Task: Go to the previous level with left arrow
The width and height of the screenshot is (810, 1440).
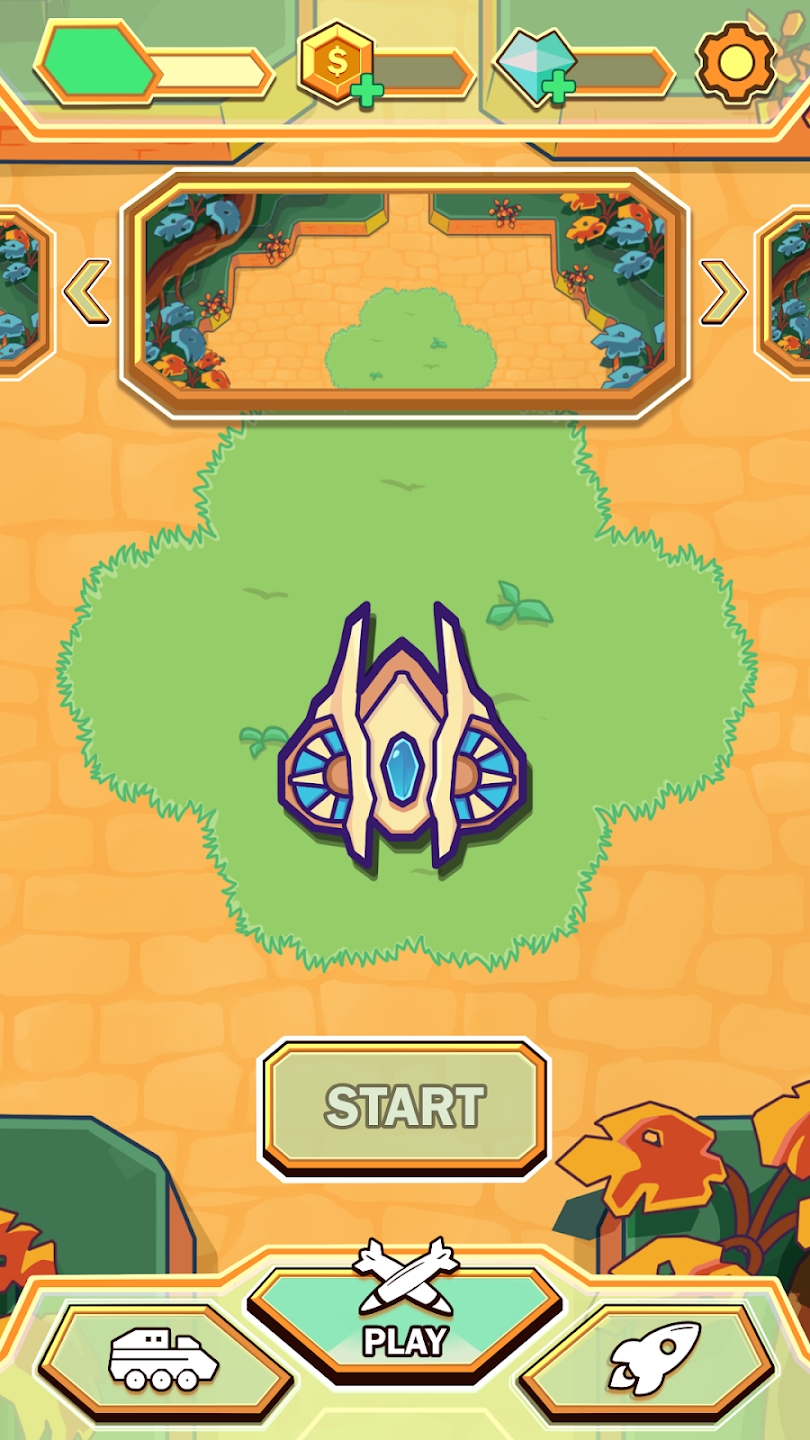Action: pos(86,292)
